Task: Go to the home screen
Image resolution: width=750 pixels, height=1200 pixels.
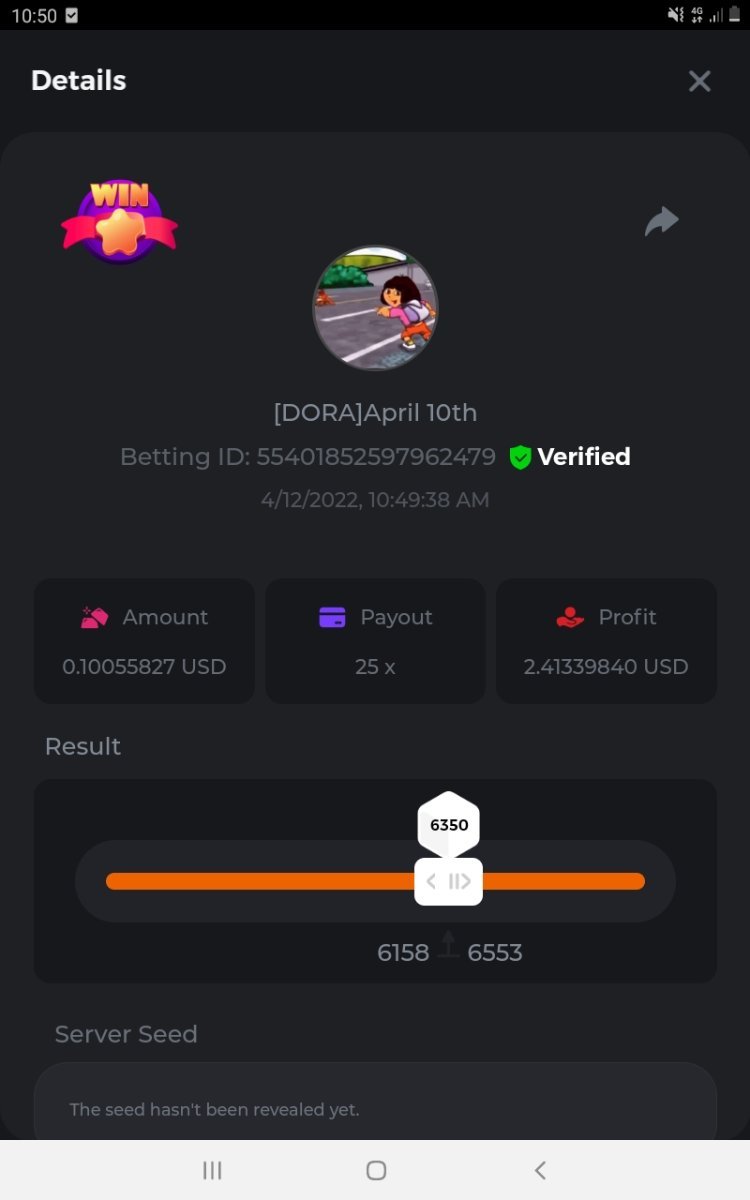Action: (x=376, y=1170)
